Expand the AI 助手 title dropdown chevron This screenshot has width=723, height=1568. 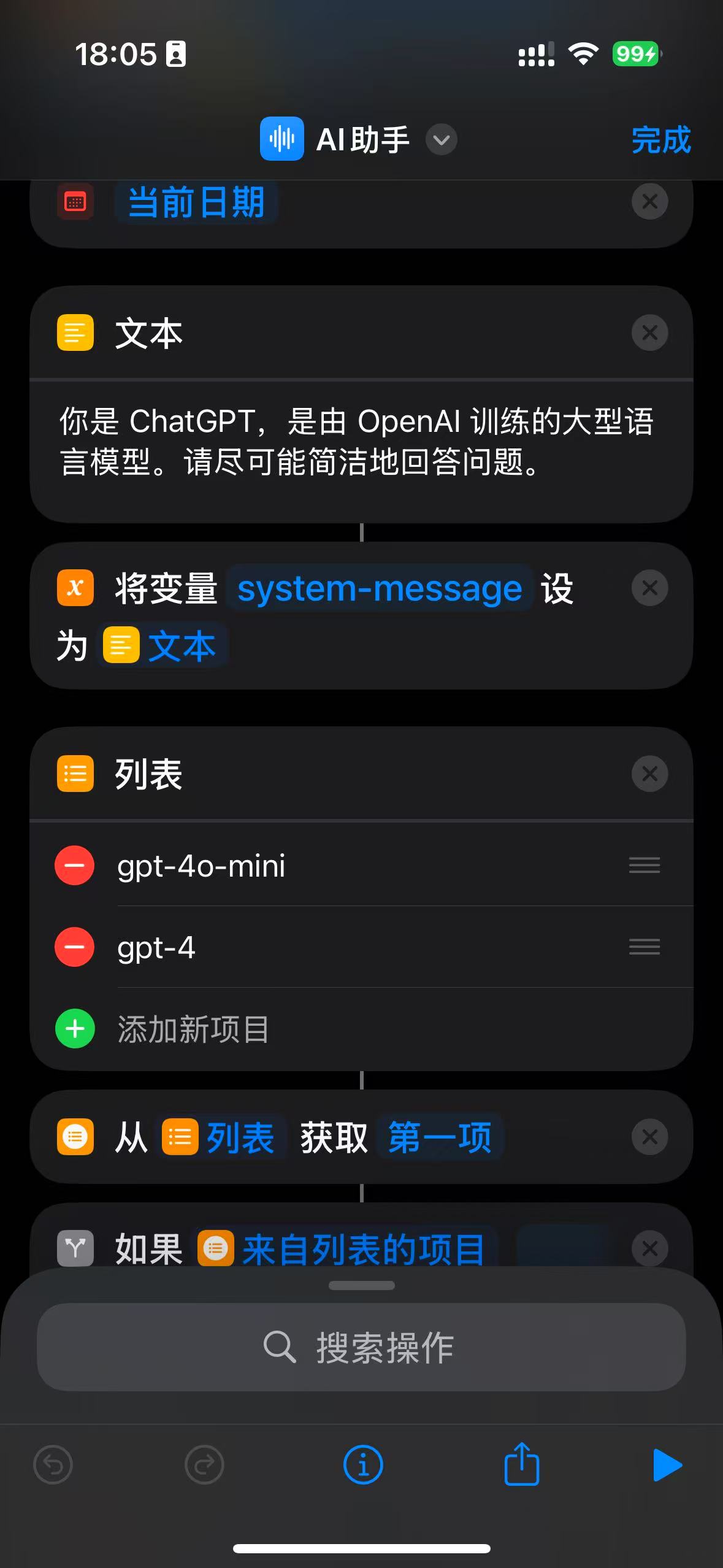click(x=442, y=140)
